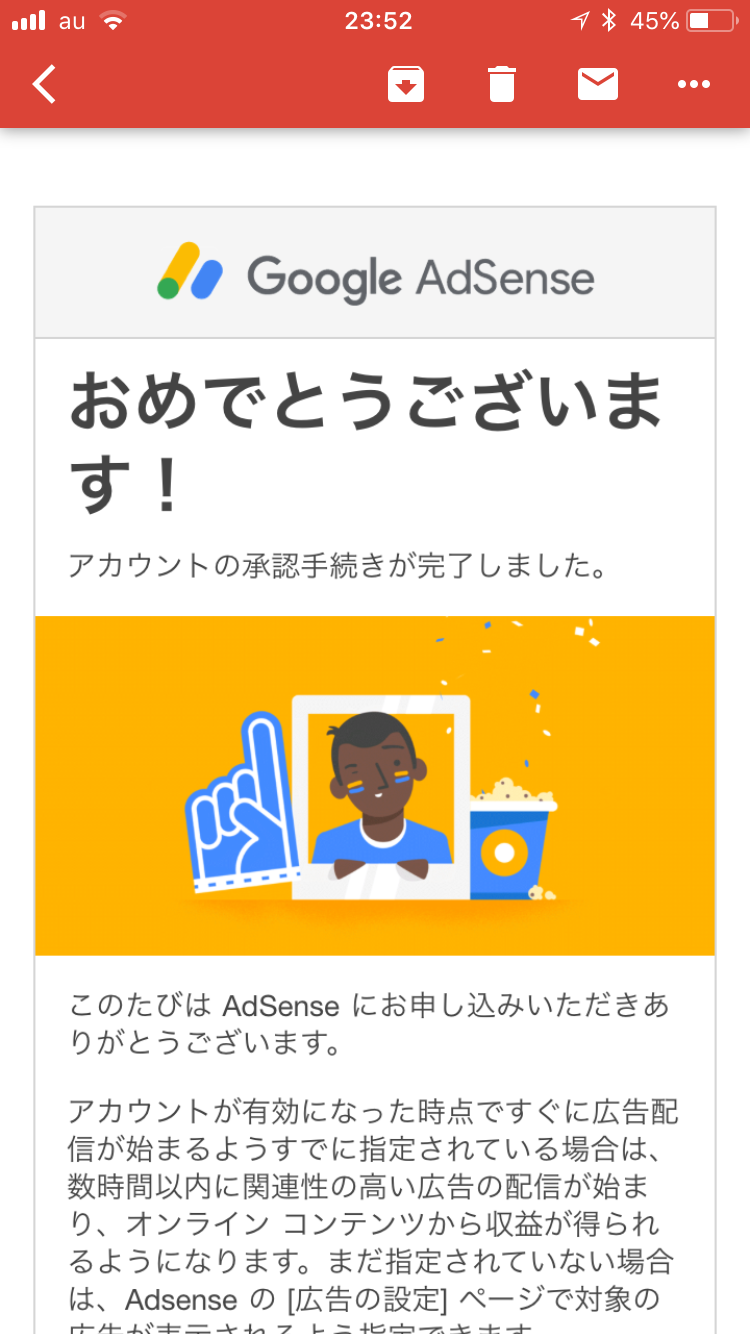Mark this email as unread
This screenshot has height=1334, width=750.
[x=598, y=85]
